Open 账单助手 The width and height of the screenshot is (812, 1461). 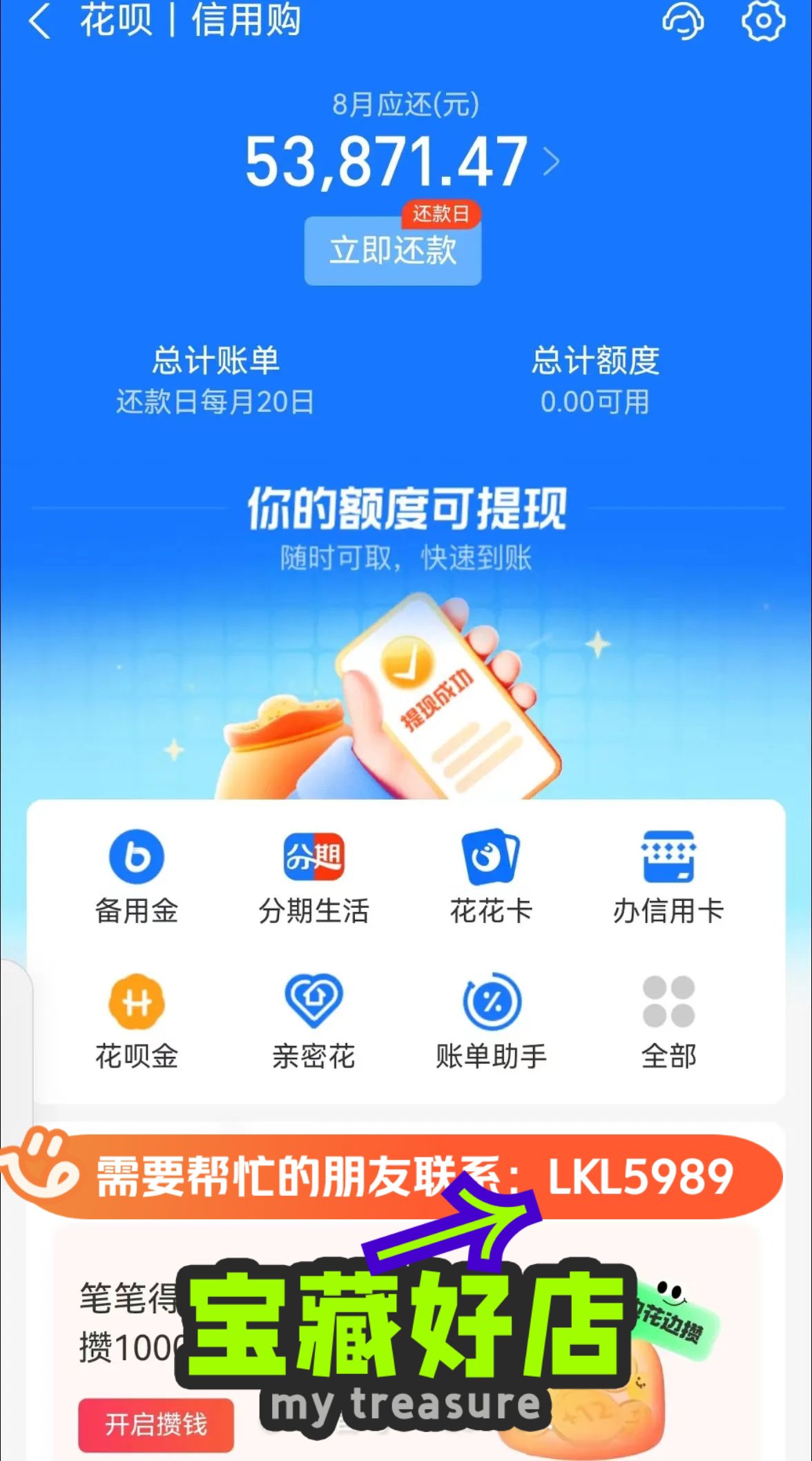click(x=492, y=1022)
